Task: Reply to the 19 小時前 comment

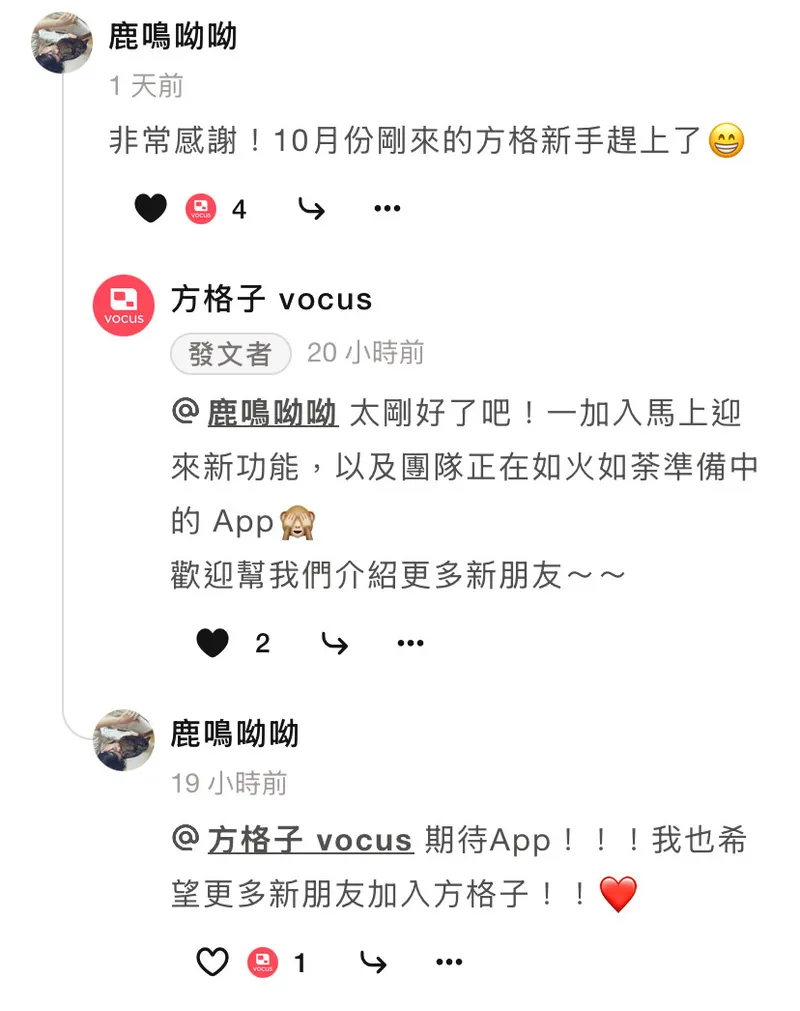Action: pyautogui.click(x=373, y=962)
